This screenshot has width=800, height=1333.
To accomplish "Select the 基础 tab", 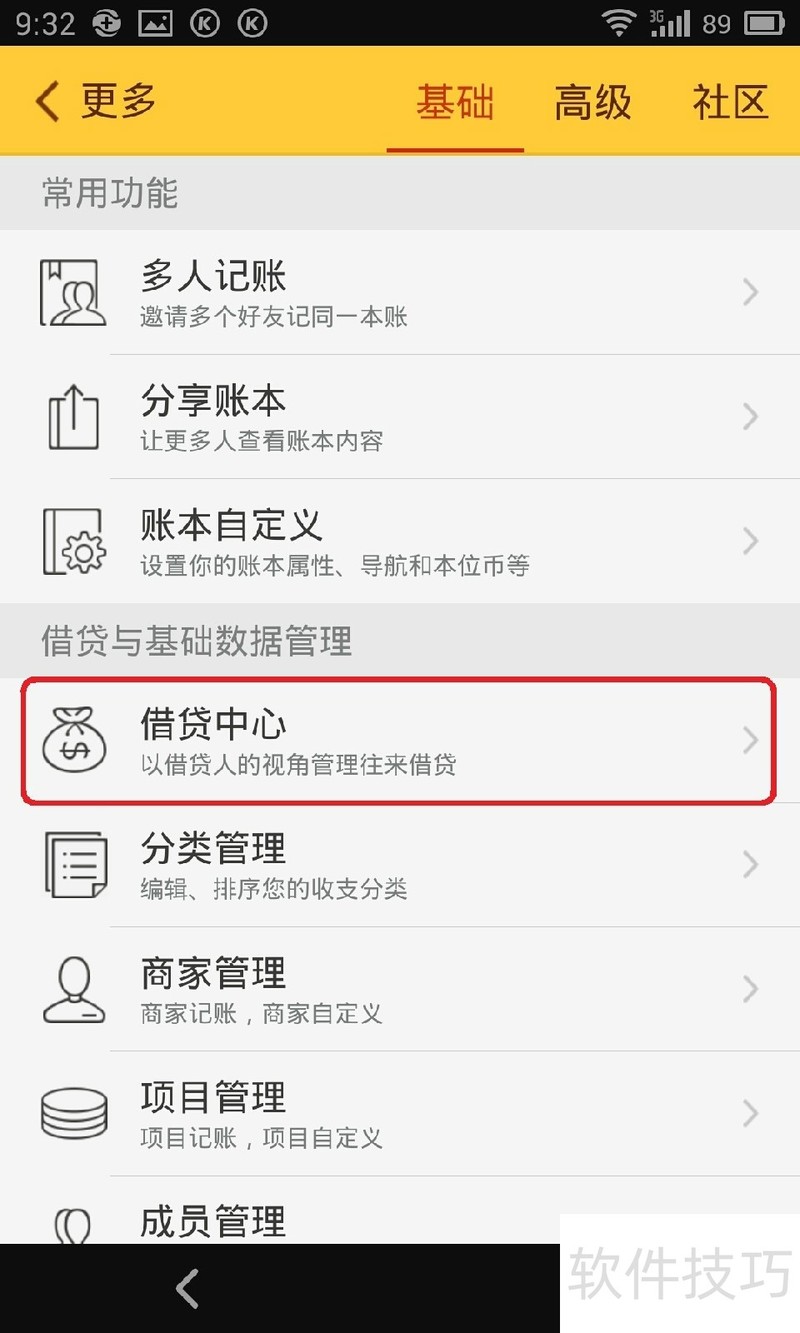I will click(455, 103).
